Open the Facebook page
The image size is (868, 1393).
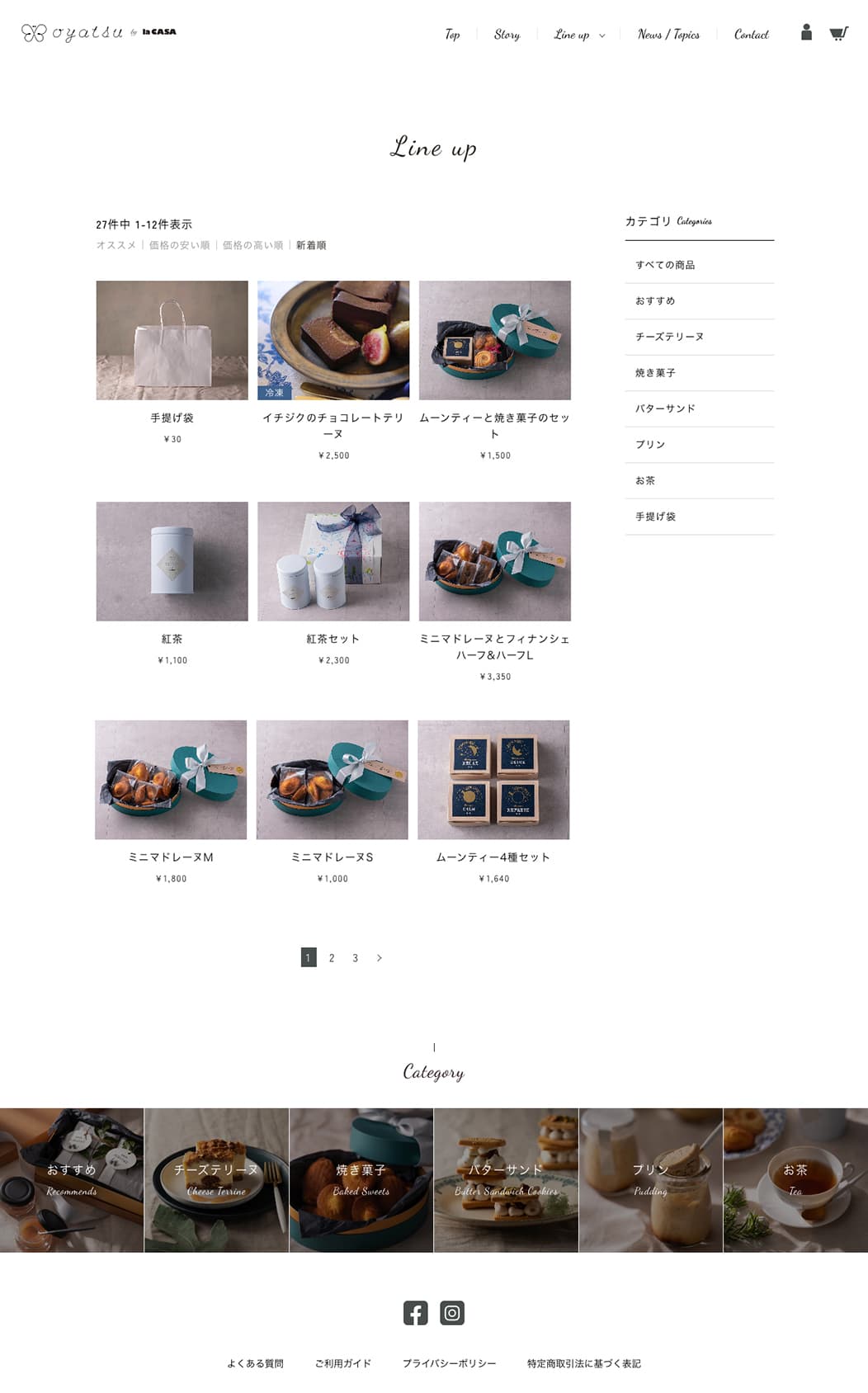(416, 1313)
